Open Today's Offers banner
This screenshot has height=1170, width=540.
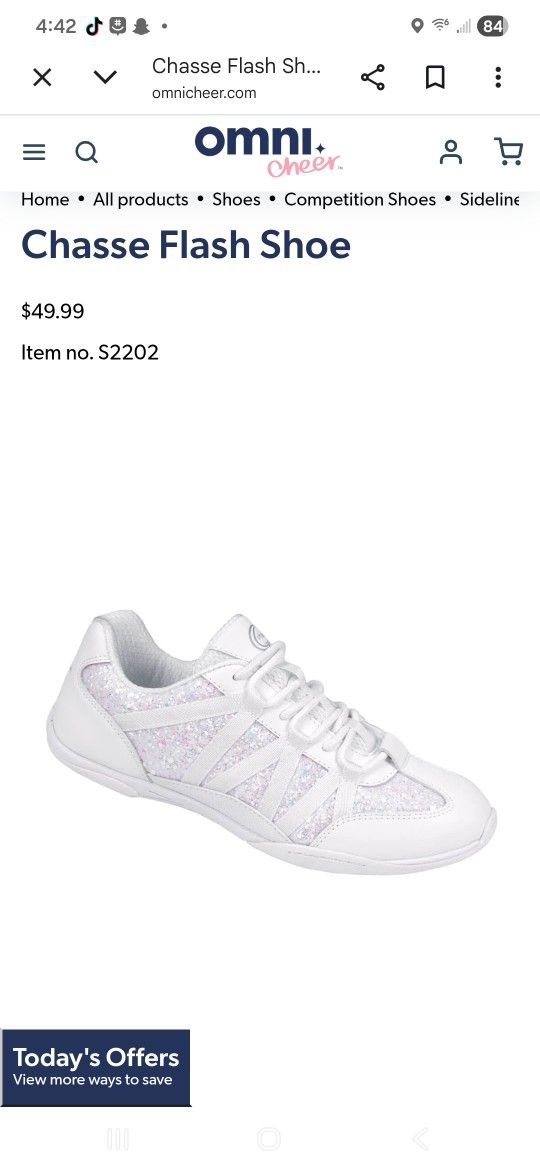tap(95, 1067)
